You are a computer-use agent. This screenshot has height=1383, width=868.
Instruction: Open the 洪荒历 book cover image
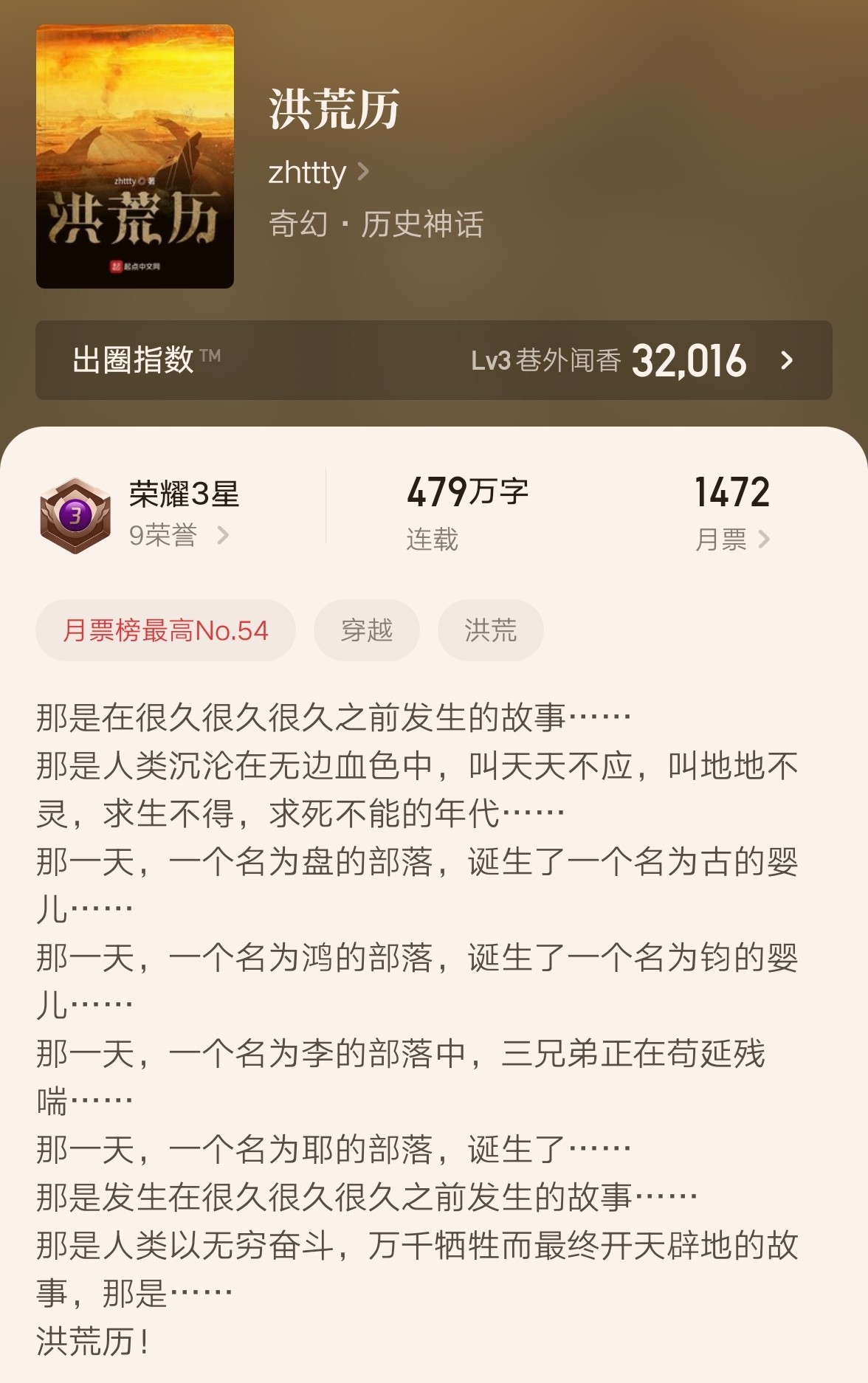135,156
